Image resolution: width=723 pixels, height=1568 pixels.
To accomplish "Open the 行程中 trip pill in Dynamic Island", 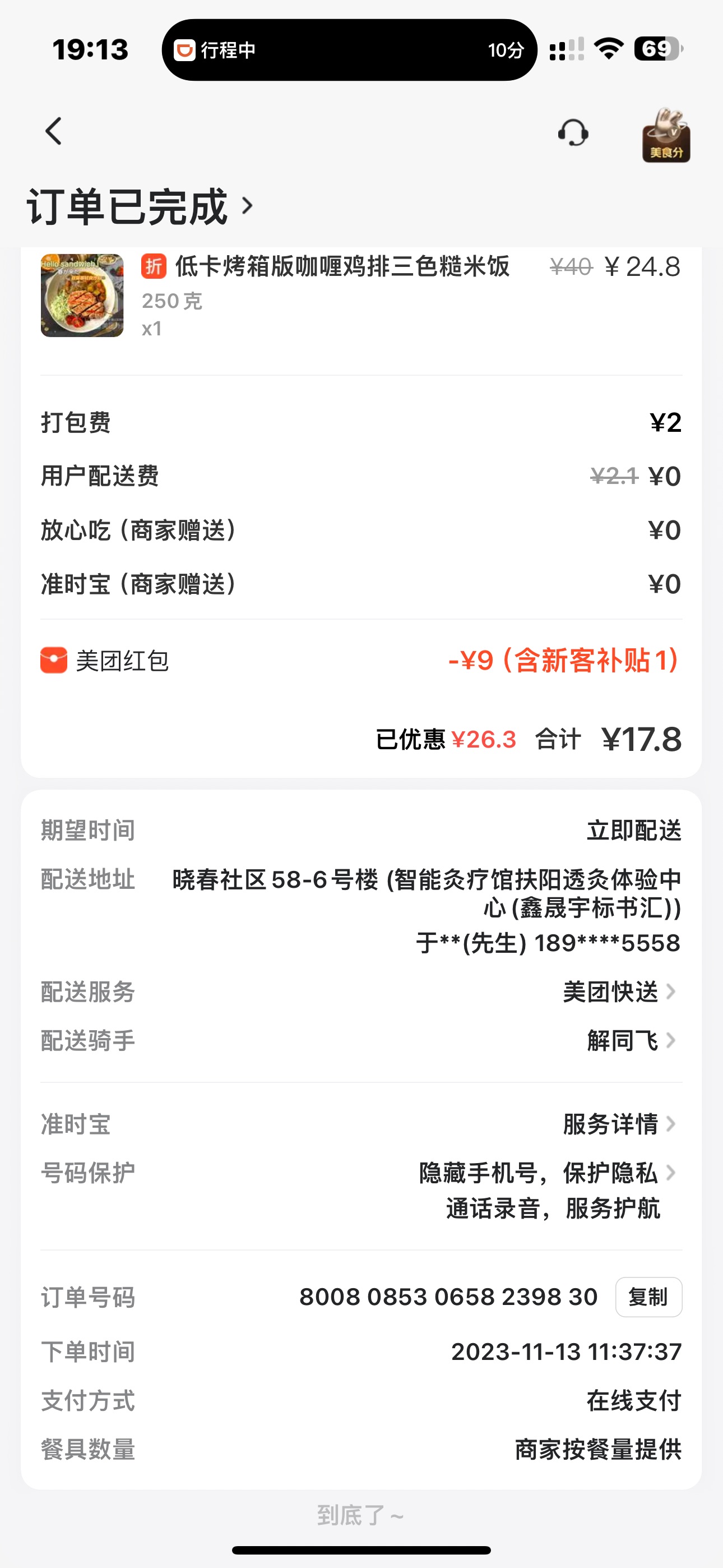I will pyautogui.click(x=349, y=50).
